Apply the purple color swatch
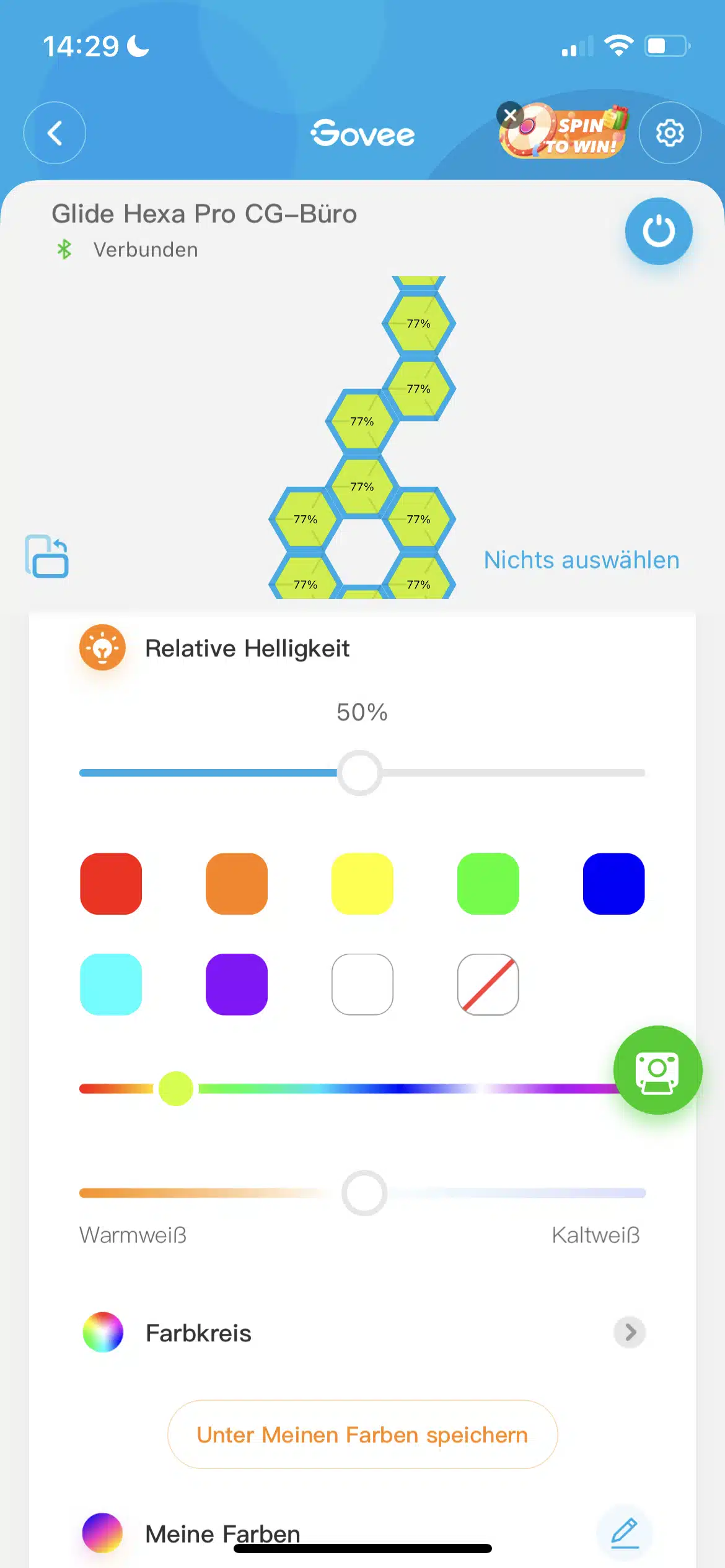The height and width of the screenshot is (1568, 725). point(237,984)
